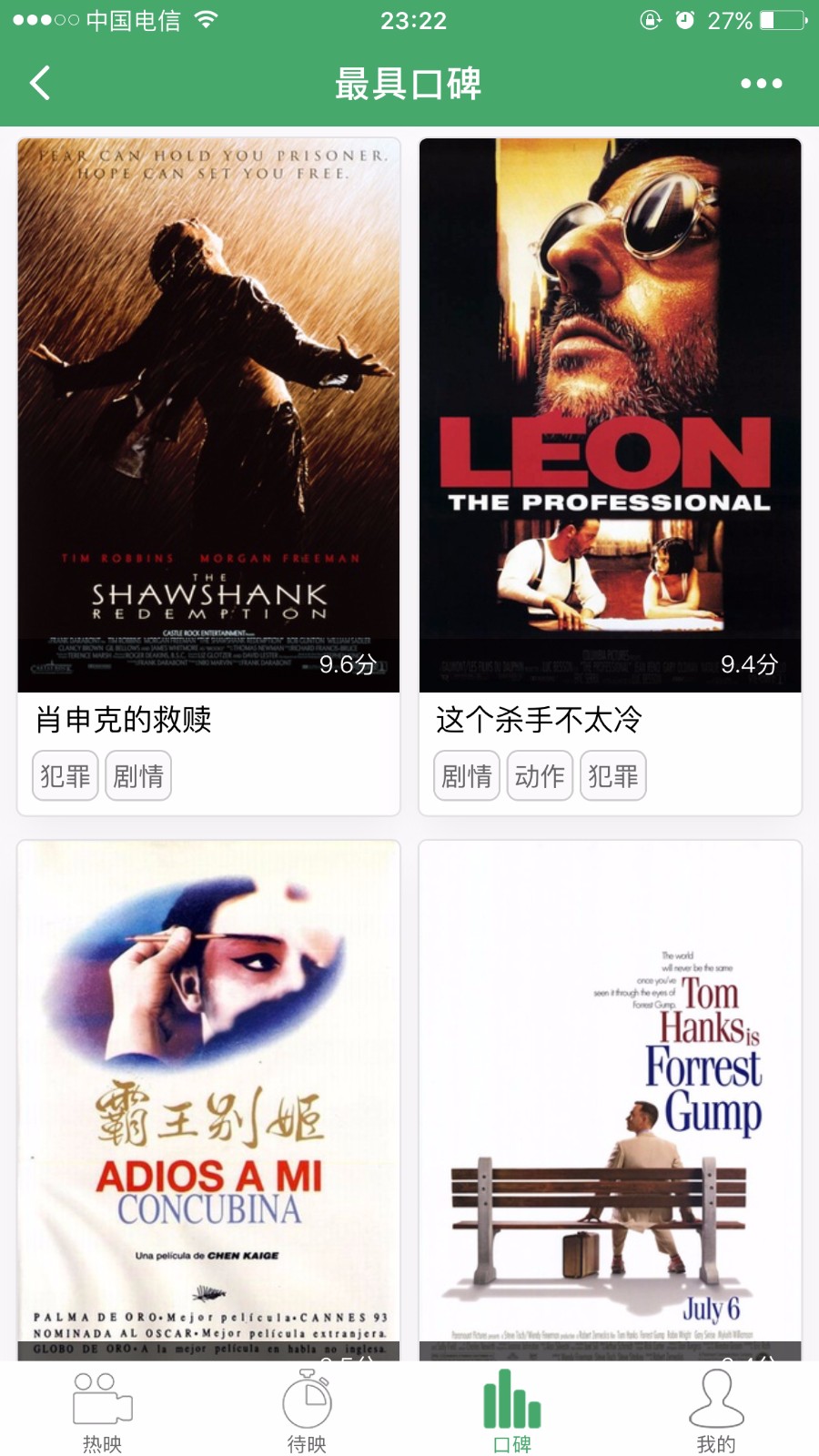Tap the 犯罪 tag under 这个杀手不太冷
819x1456 pixels.
tap(613, 775)
